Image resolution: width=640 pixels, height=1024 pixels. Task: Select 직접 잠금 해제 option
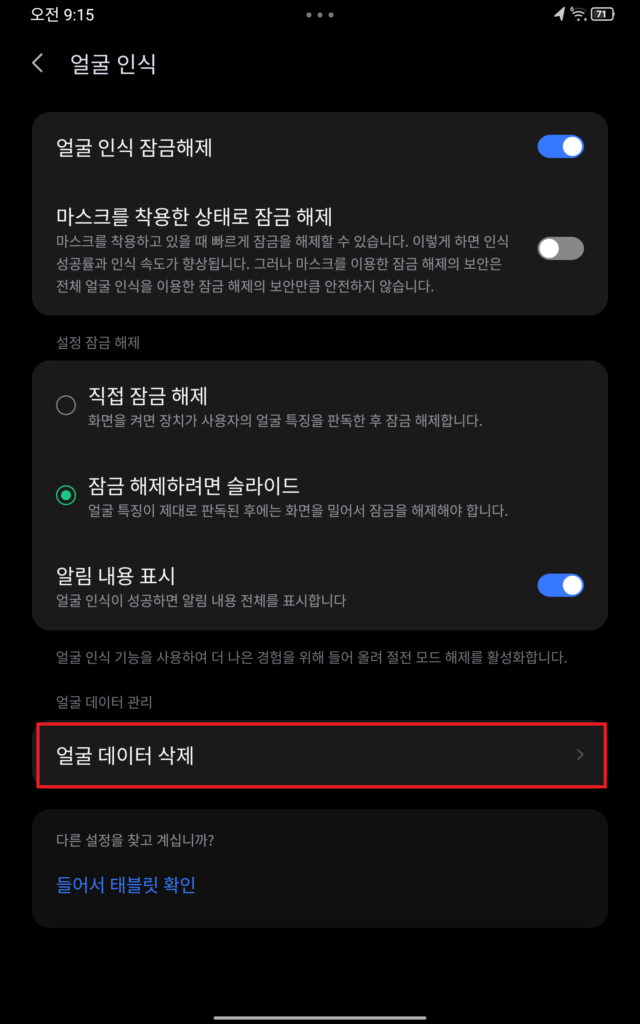pos(66,405)
